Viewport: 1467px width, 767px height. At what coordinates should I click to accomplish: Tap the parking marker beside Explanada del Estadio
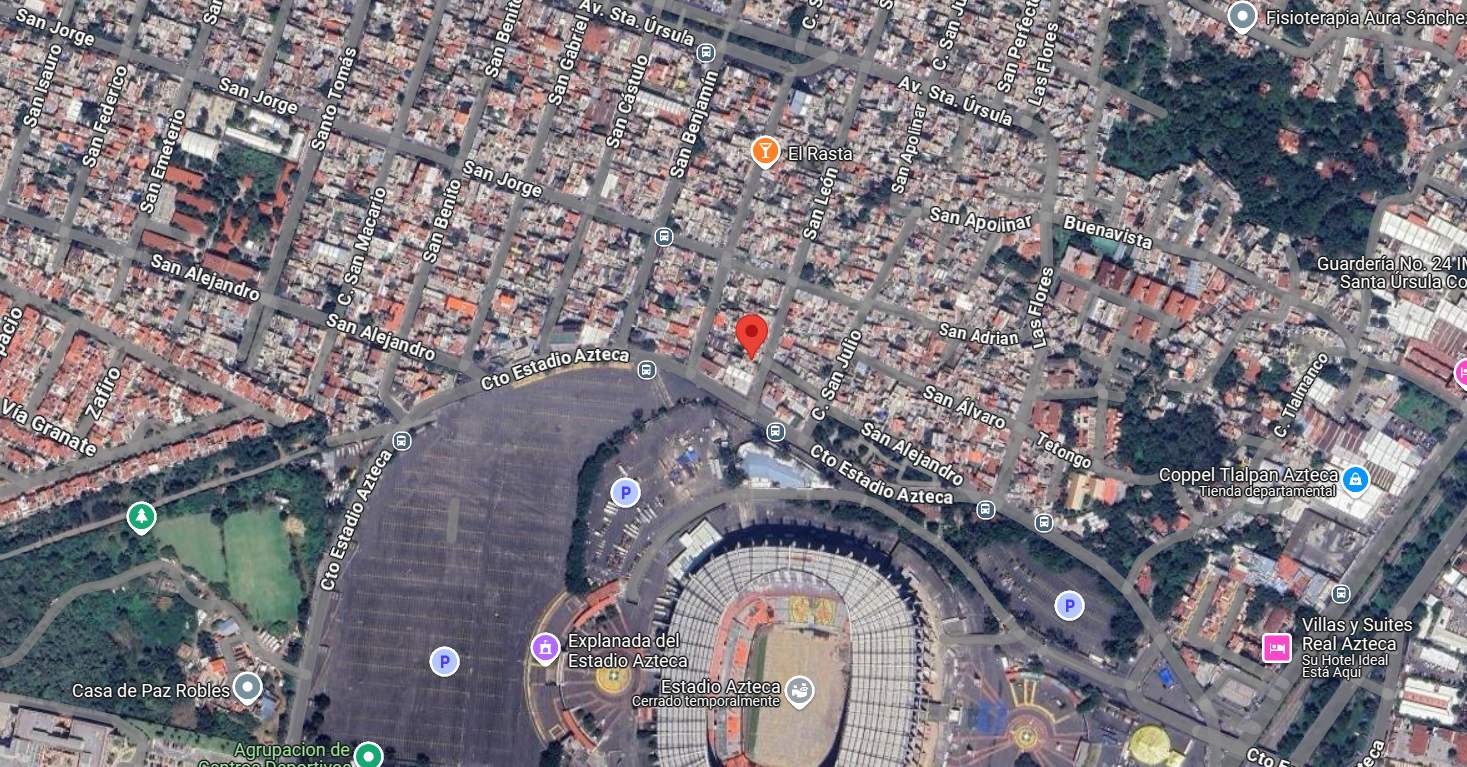444,661
